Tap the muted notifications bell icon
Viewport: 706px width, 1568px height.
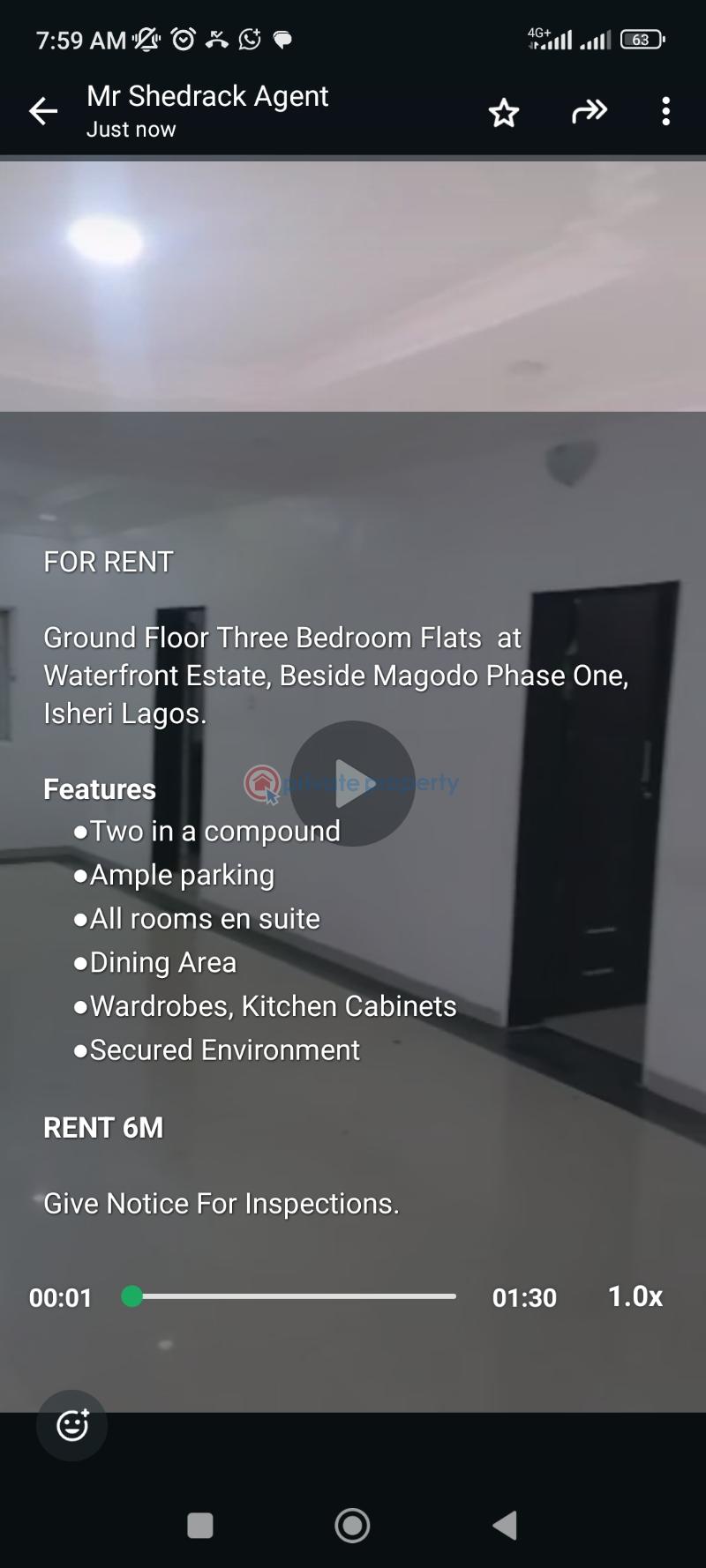[146, 40]
